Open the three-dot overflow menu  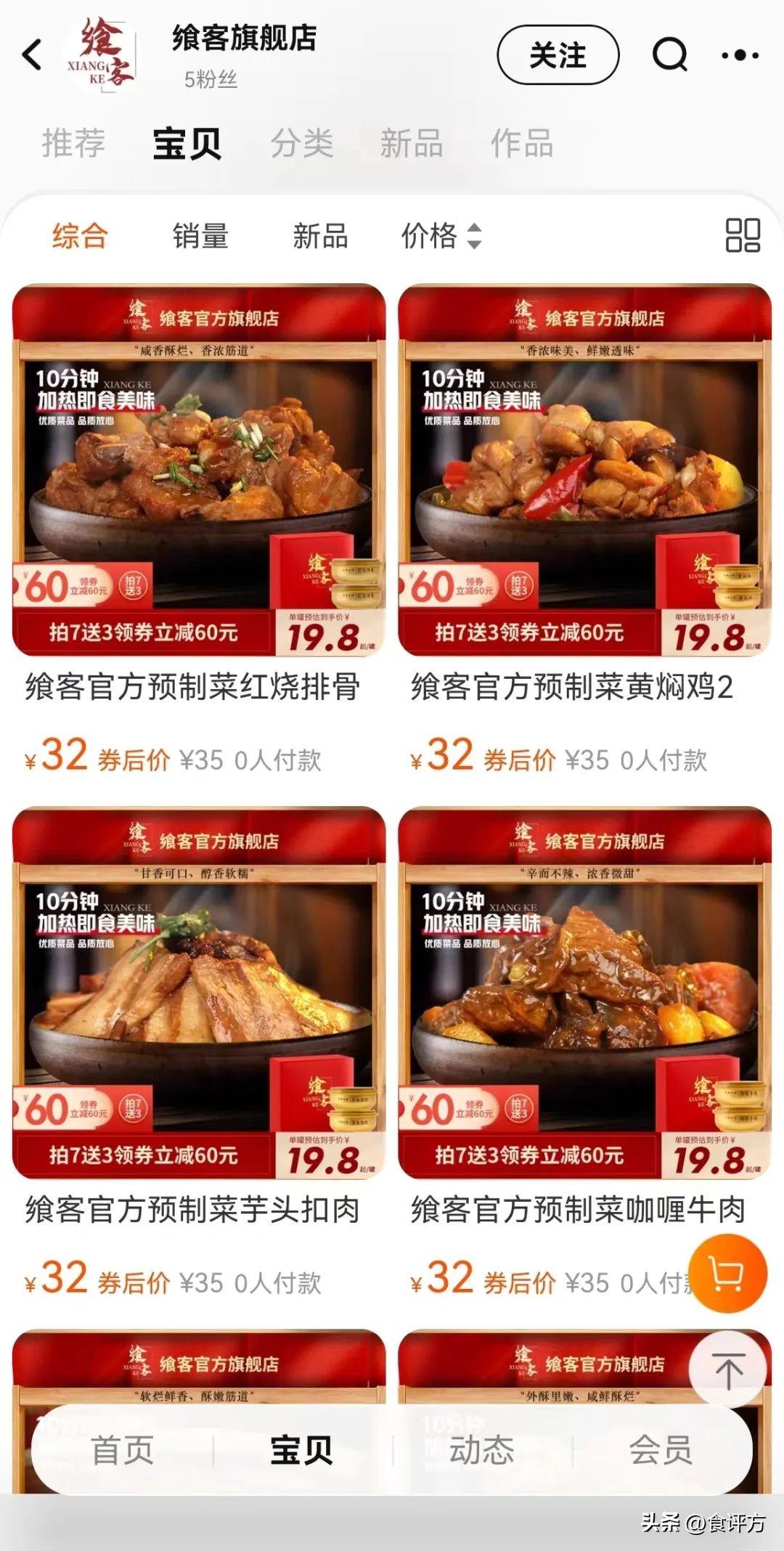point(740,55)
